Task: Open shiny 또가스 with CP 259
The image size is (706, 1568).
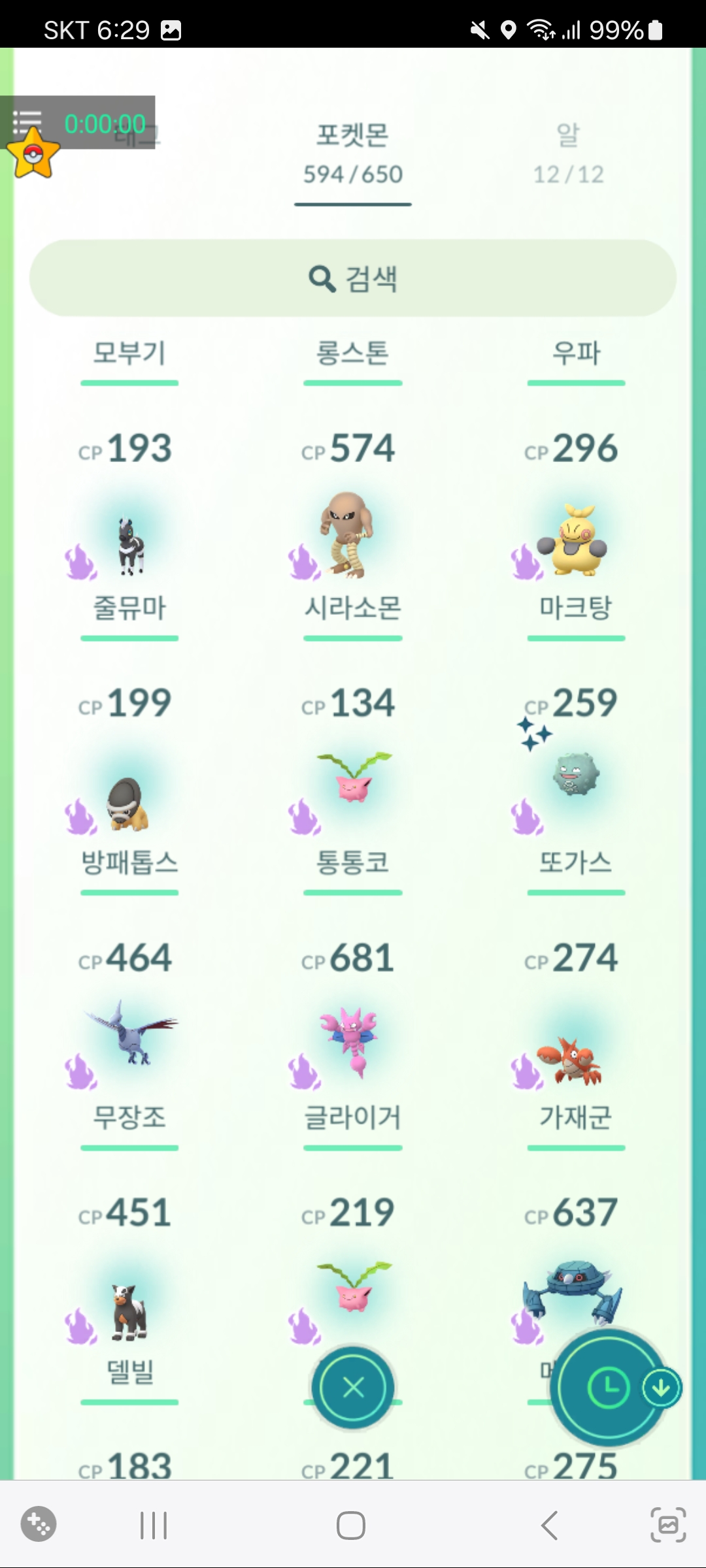Action: point(575,777)
